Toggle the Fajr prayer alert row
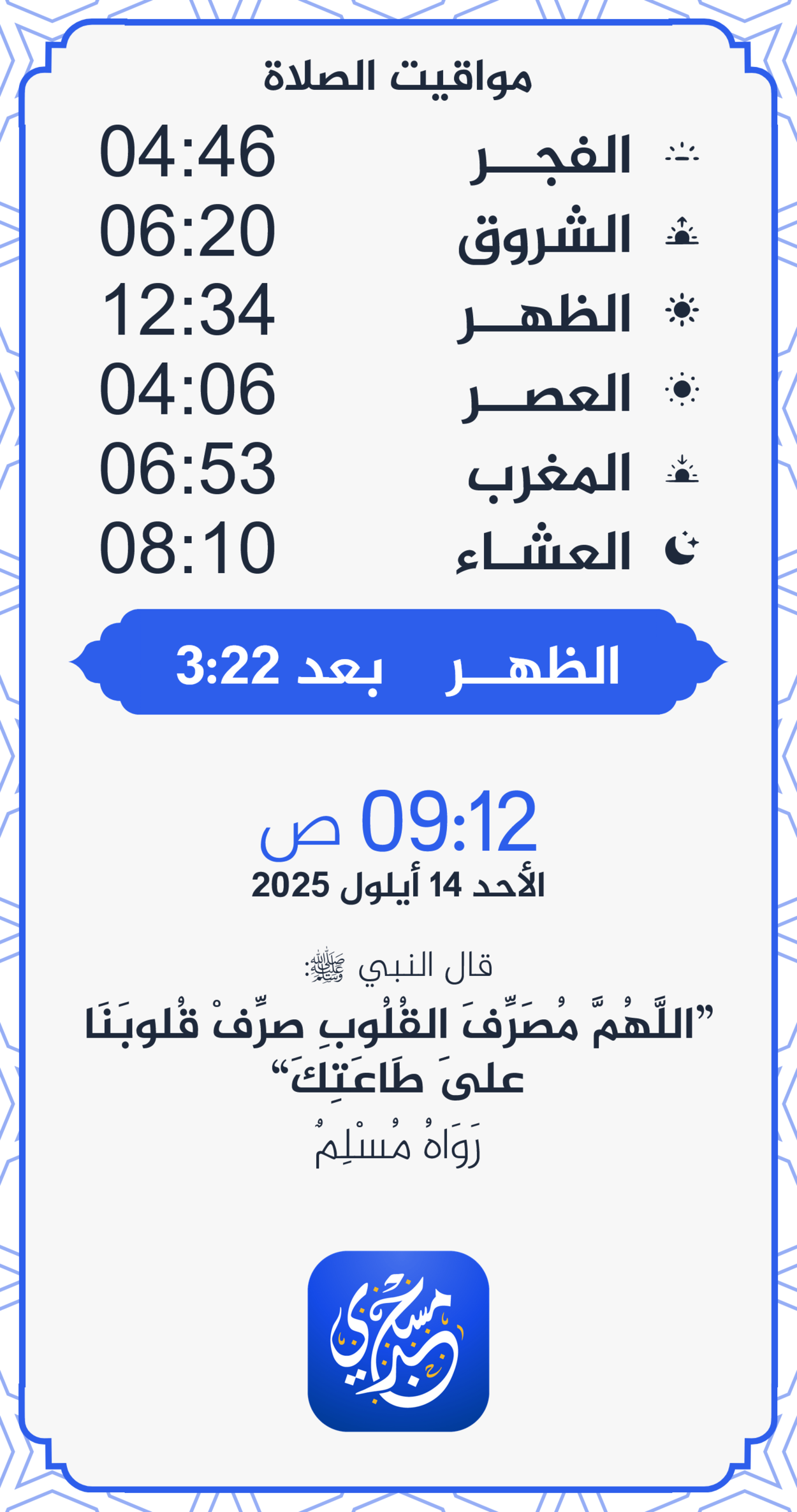797x1512 pixels. tap(398, 152)
